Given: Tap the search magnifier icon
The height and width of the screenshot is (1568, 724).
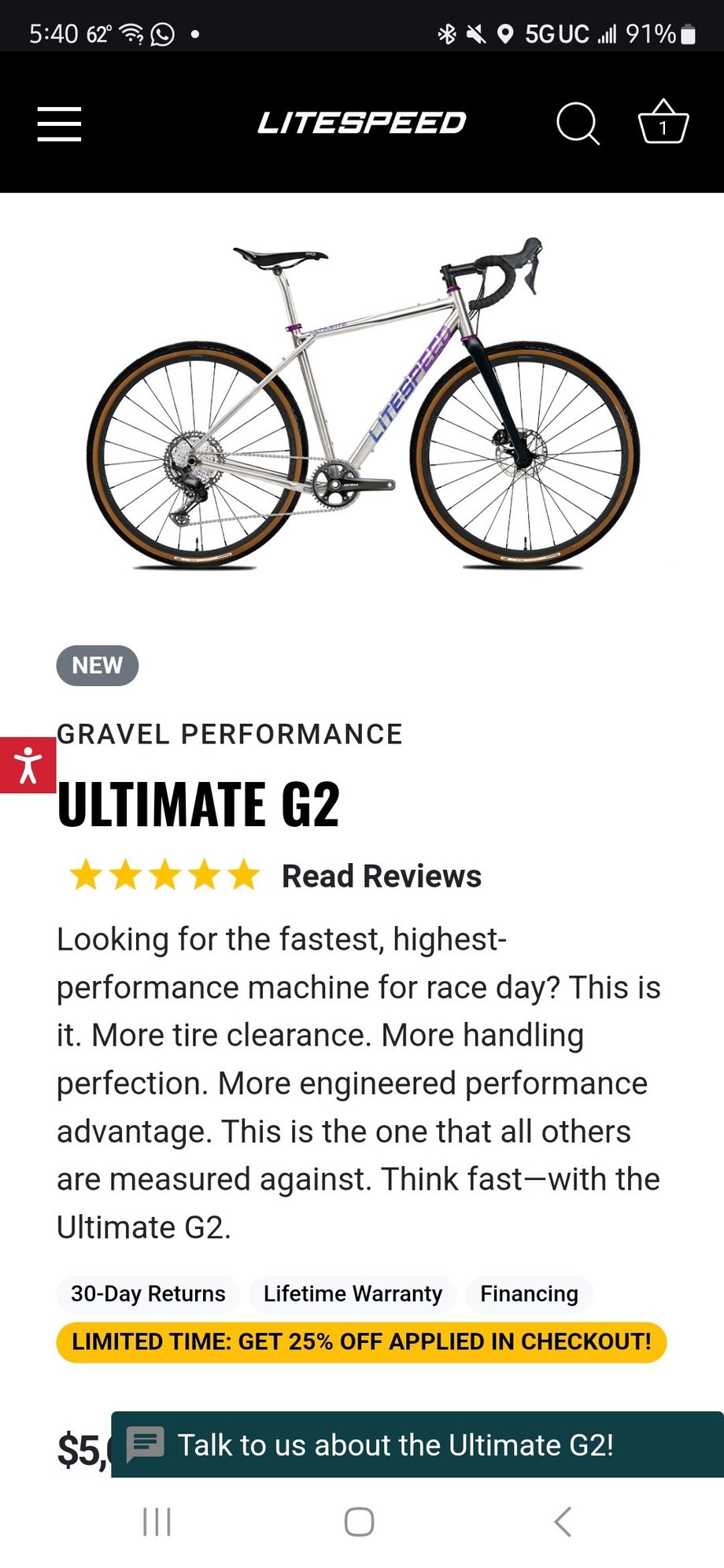Looking at the screenshot, I should [x=578, y=124].
